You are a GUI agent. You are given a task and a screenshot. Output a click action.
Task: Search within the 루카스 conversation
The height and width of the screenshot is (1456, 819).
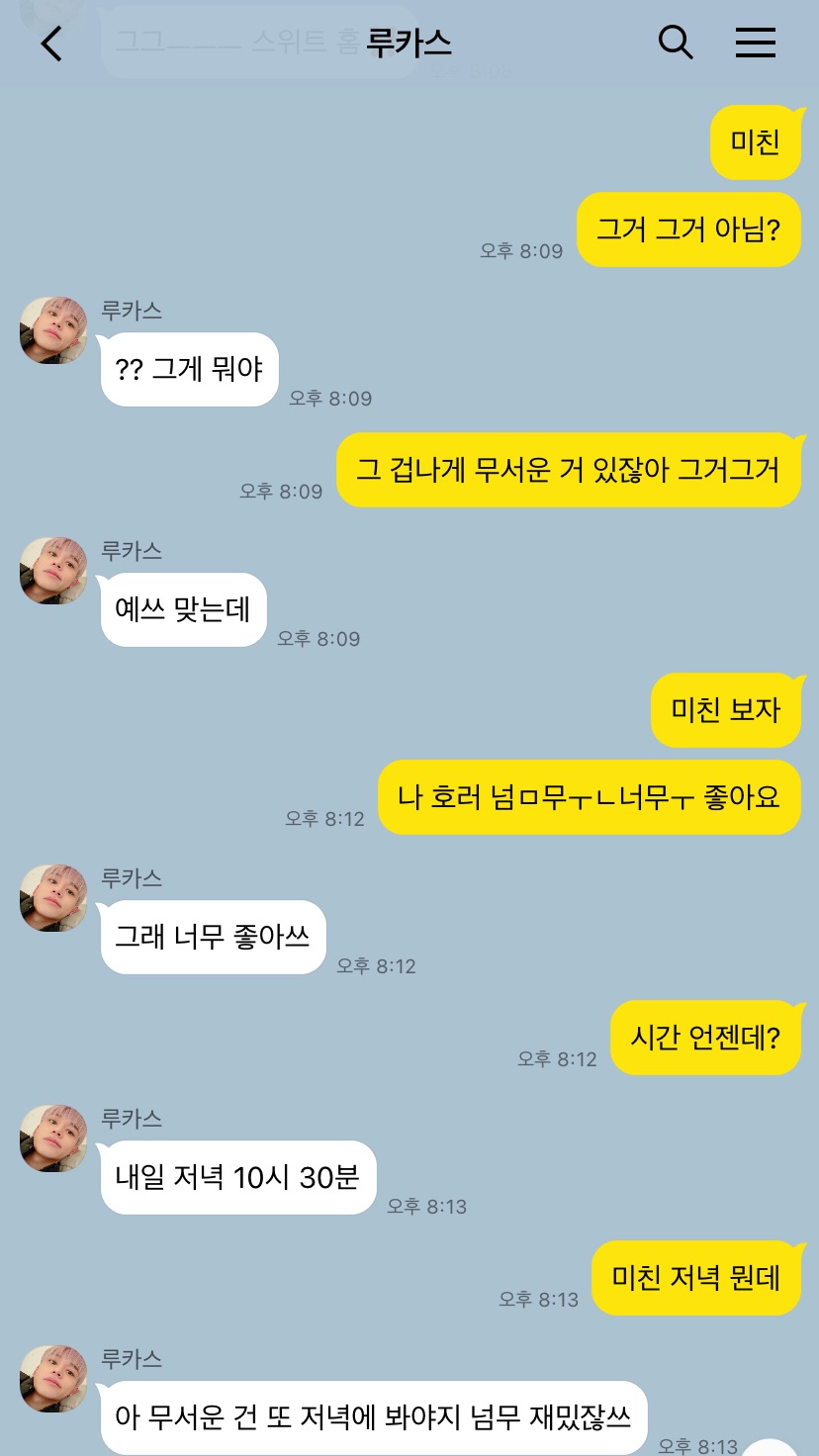tap(675, 43)
